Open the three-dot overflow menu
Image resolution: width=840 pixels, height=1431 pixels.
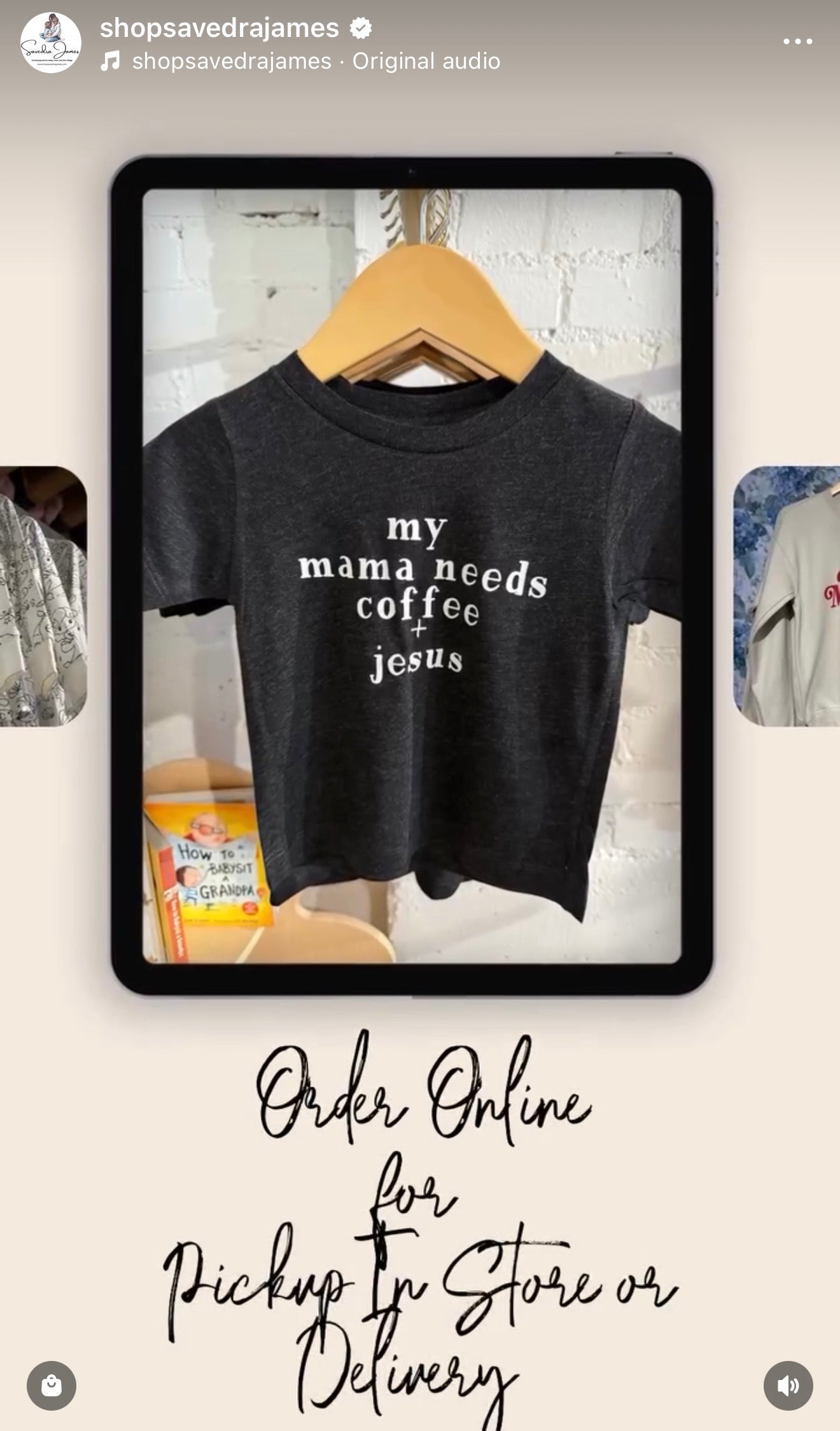point(797,42)
